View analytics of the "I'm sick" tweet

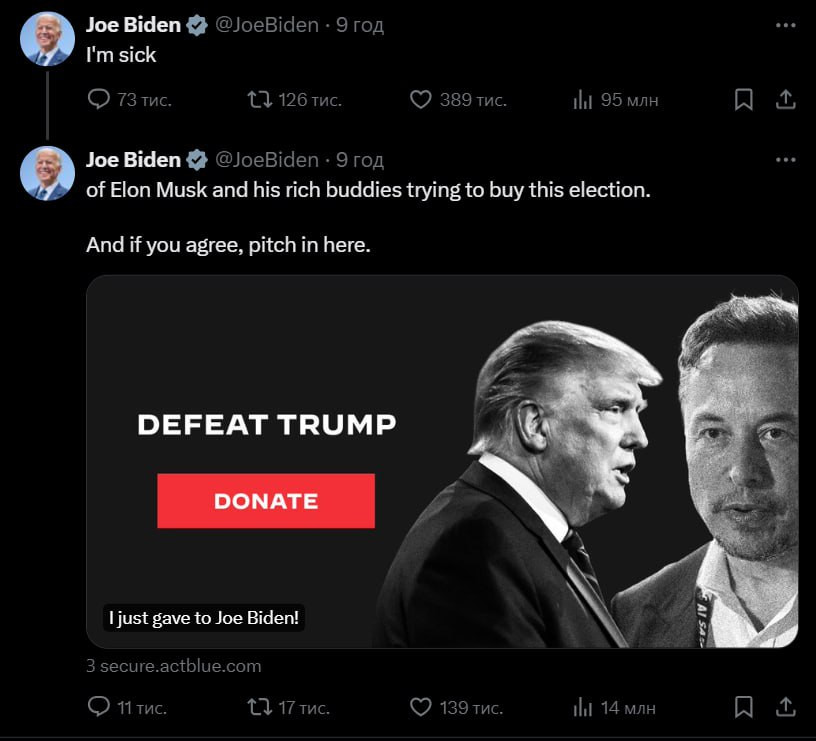click(583, 100)
